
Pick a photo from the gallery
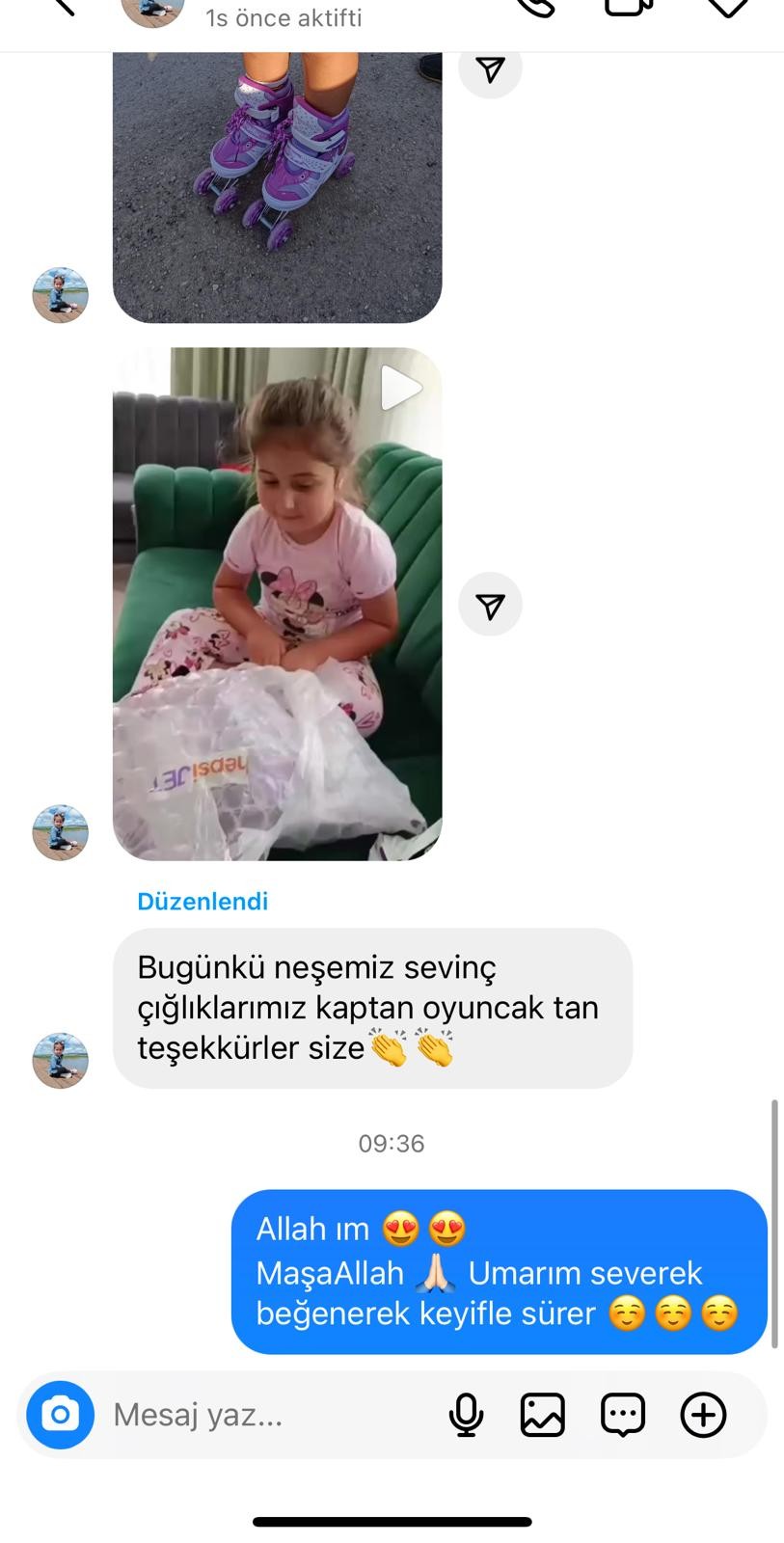tap(543, 1415)
